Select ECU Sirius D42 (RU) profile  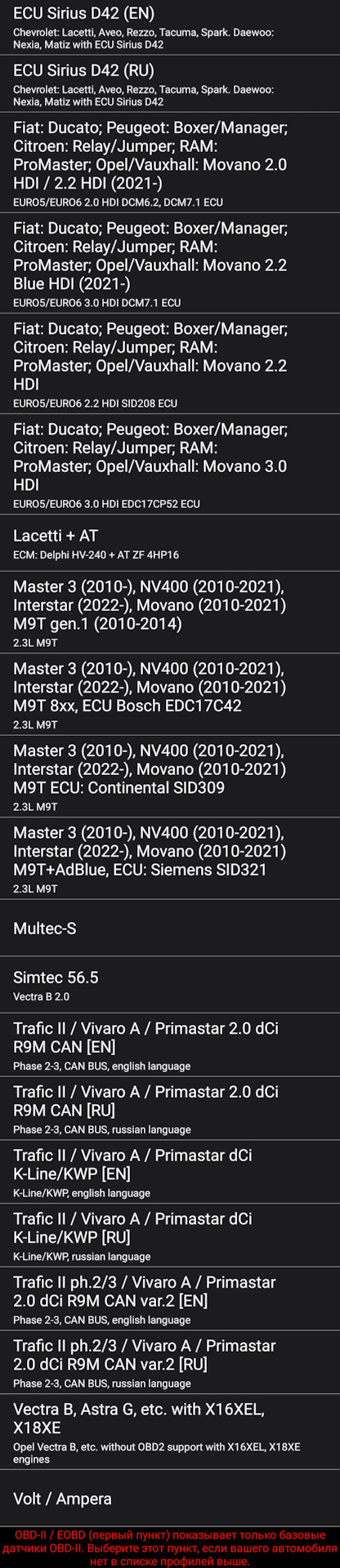click(170, 84)
